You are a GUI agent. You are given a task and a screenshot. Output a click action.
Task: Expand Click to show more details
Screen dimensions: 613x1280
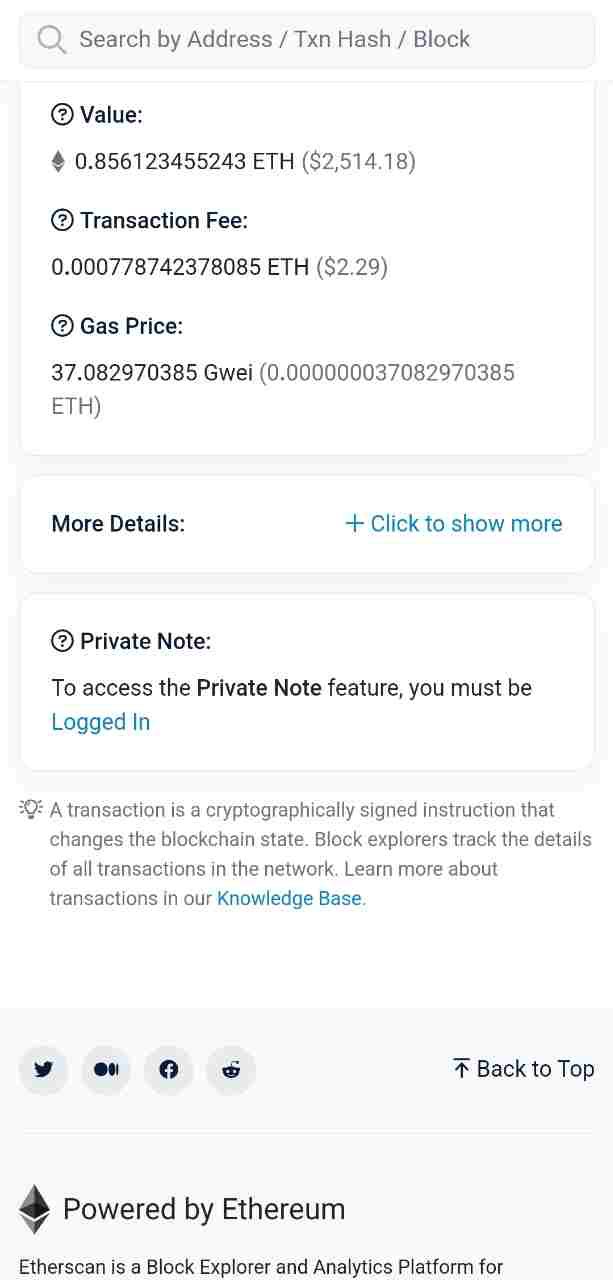tap(454, 524)
